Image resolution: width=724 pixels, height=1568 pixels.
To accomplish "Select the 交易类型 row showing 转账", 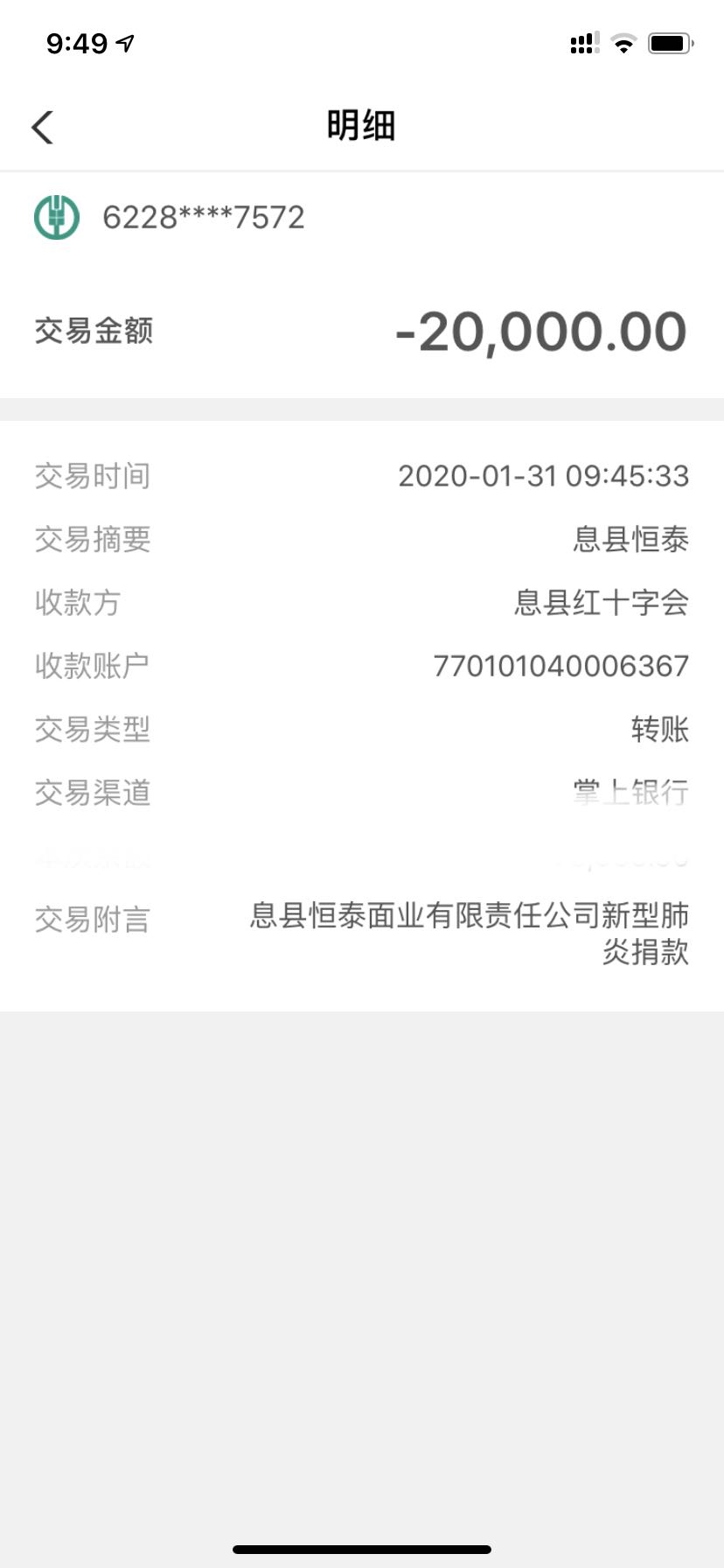I will 659,728.
